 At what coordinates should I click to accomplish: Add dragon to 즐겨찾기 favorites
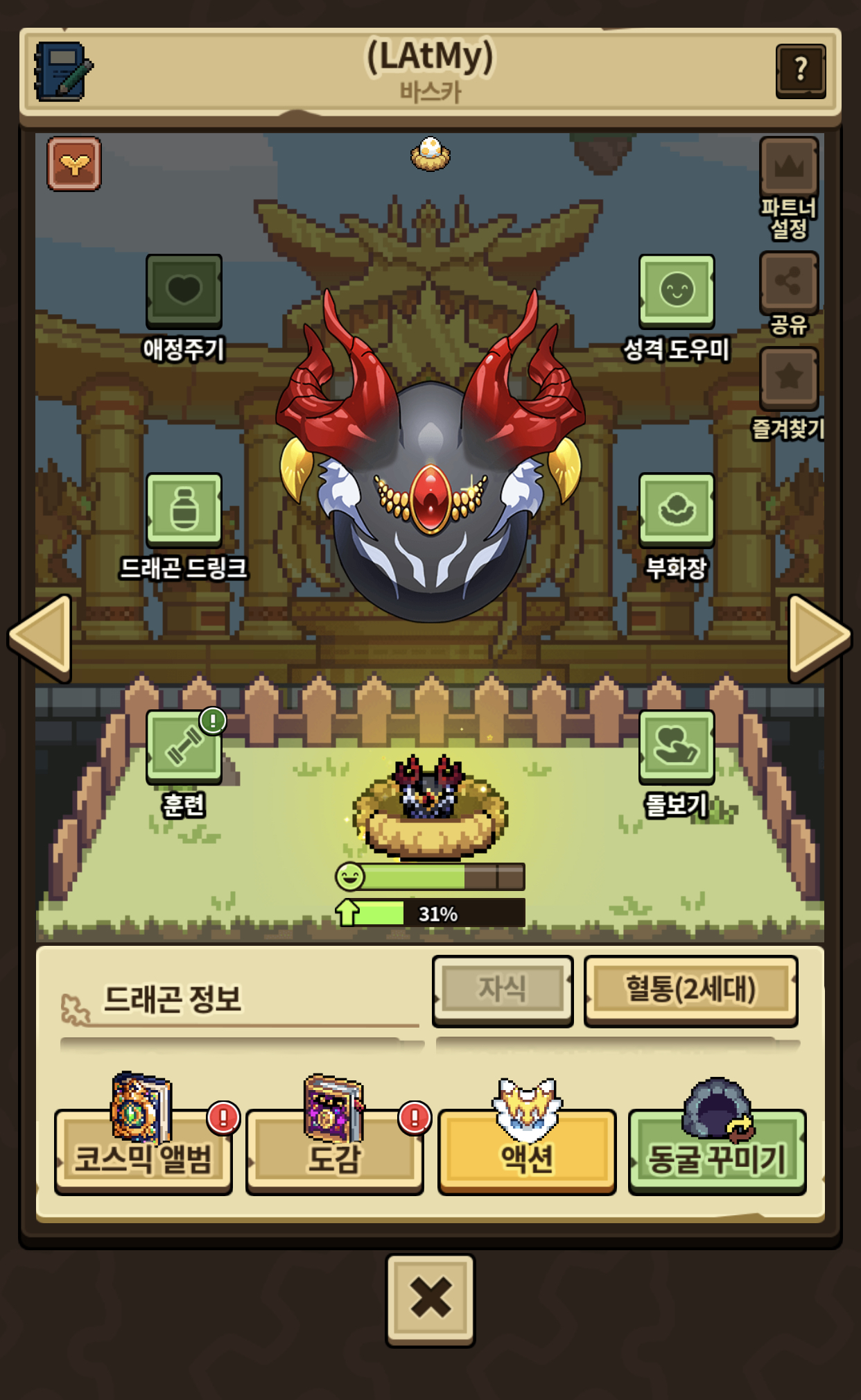[x=789, y=378]
